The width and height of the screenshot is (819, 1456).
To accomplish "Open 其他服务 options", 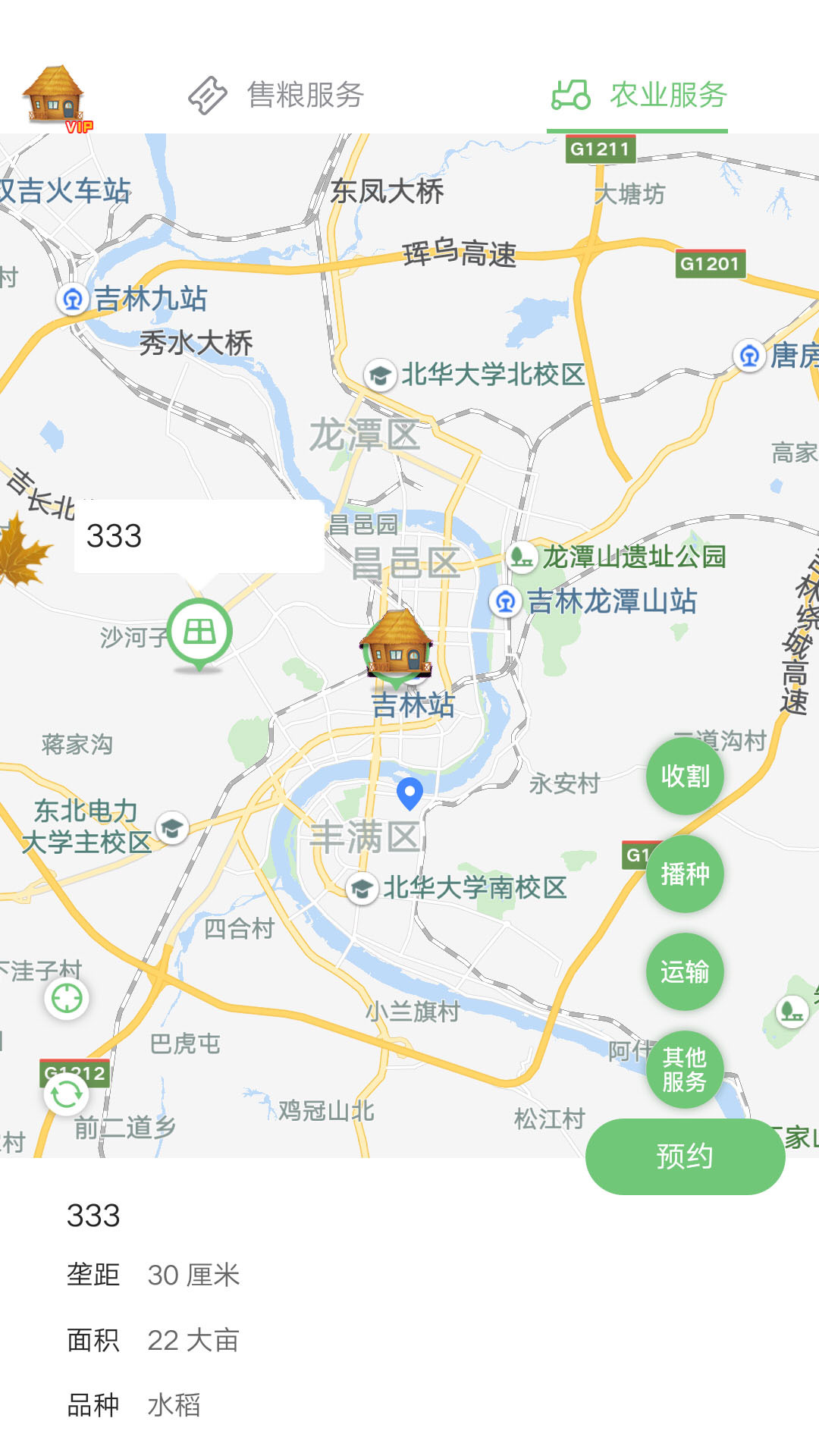I will (x=685, y=1069).
